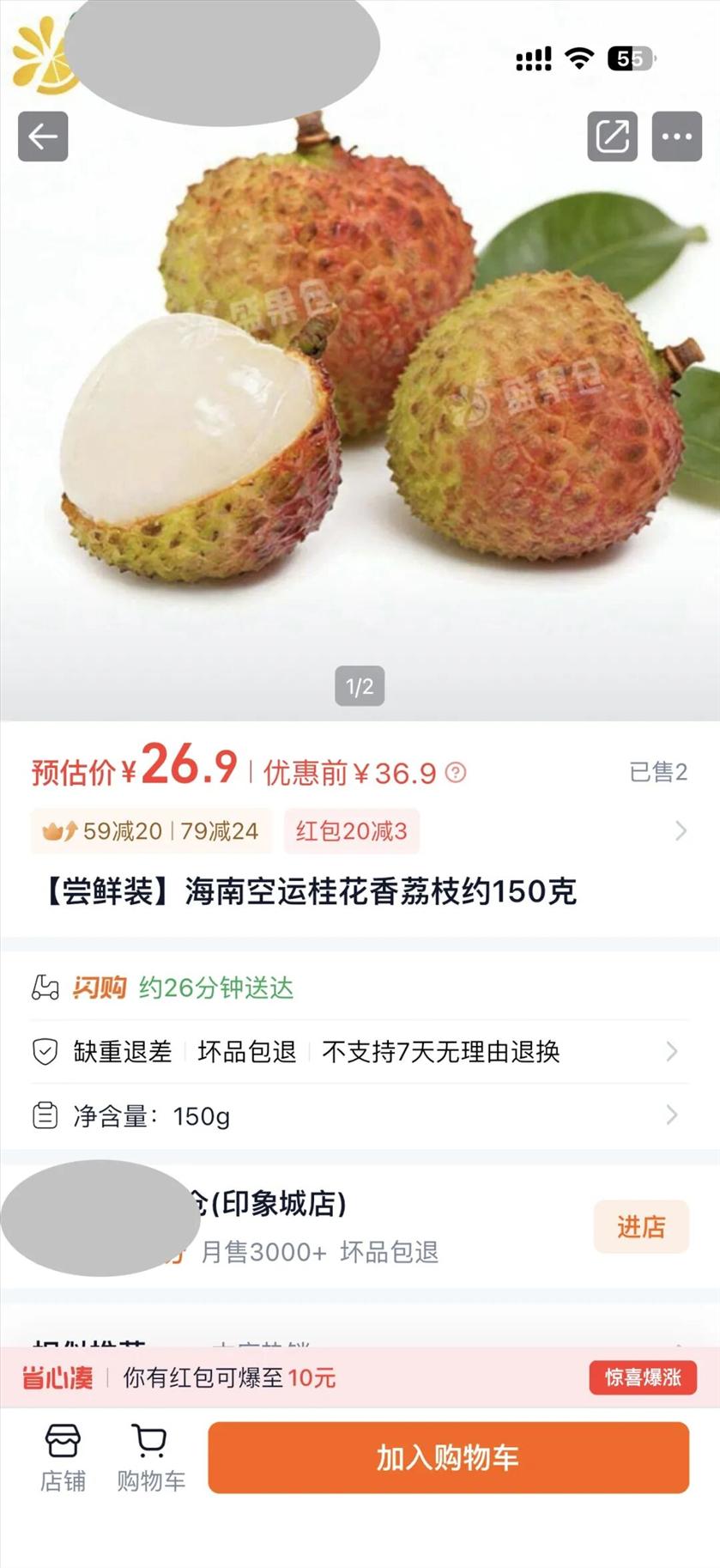The height and width of the screenshot is (1568, 720).
Task: Share this lychee product
Action: [x=612, y=137]
